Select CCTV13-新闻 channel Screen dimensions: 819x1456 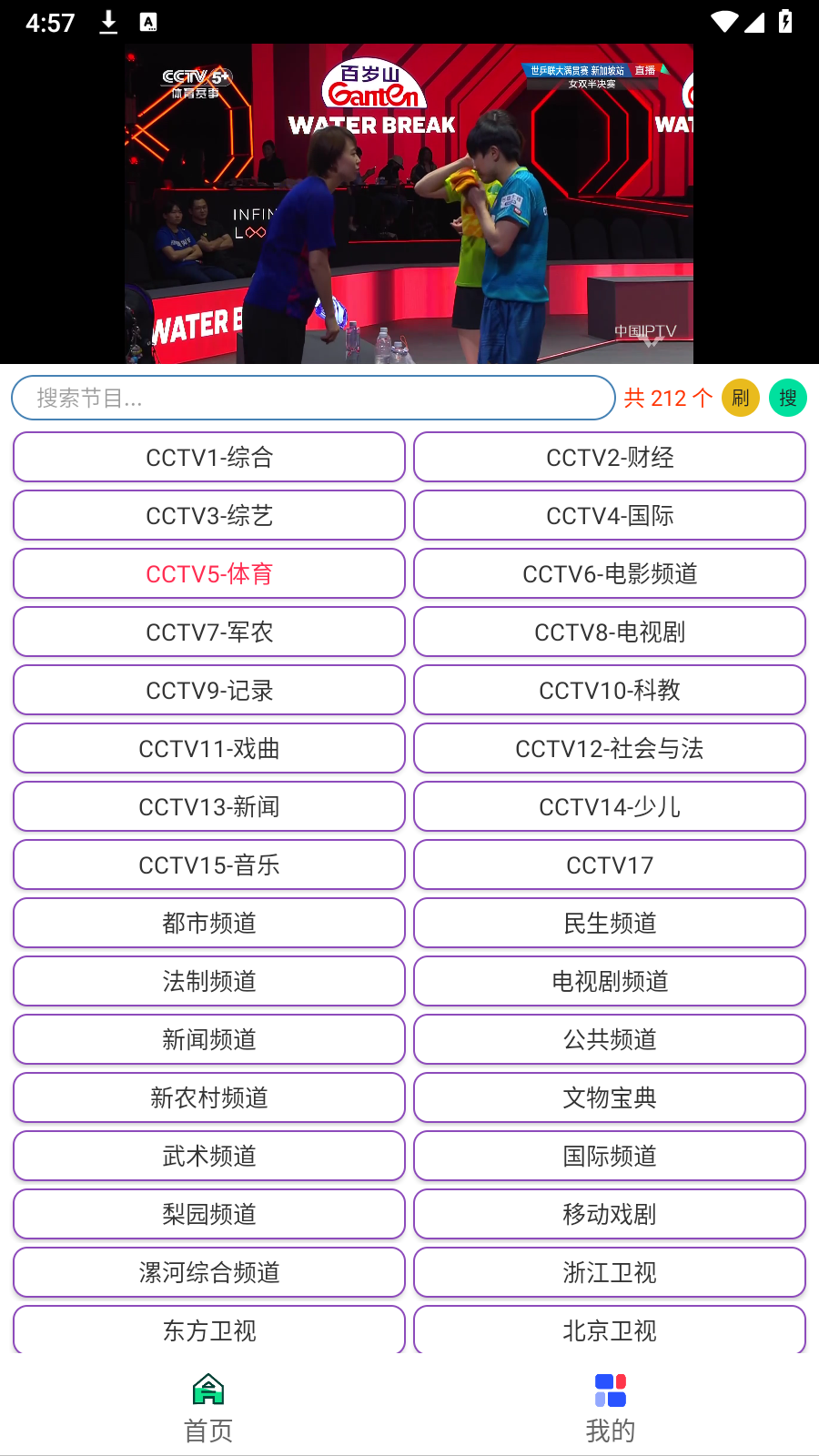click(x=209, y=806)
